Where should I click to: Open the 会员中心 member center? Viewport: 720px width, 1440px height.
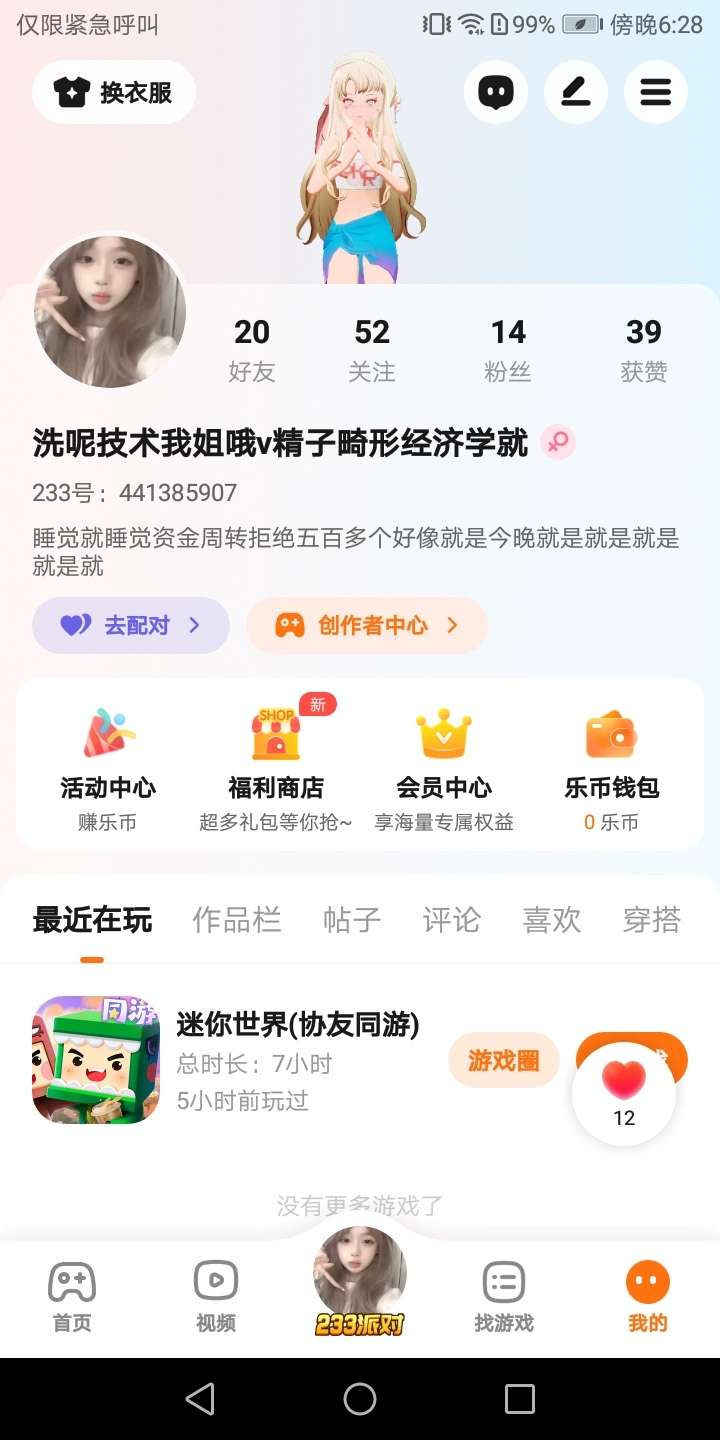click(x=444, y=767)
